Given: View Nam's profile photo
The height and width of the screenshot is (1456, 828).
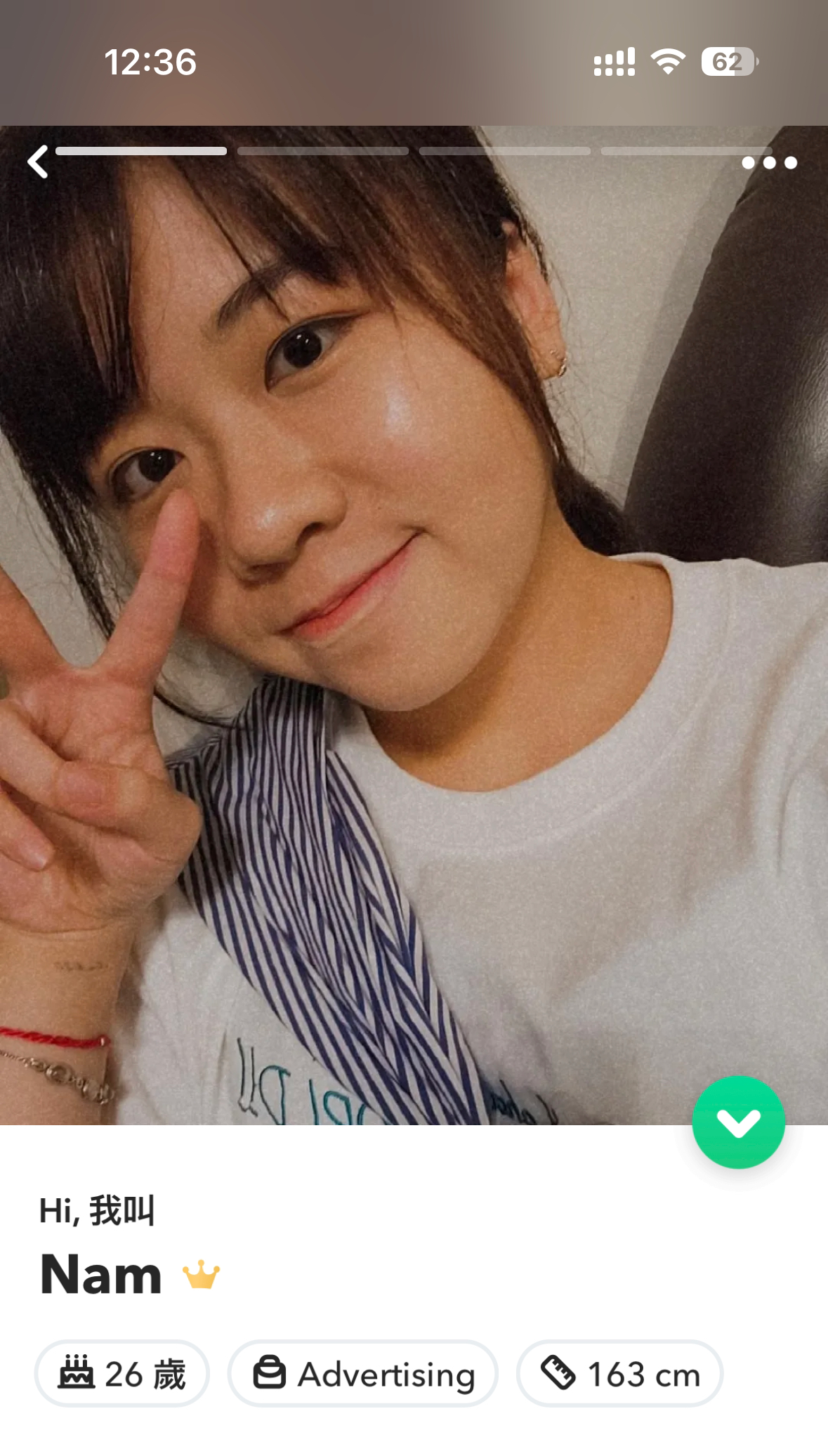Looking at the screenshot, I should point(414,625).
